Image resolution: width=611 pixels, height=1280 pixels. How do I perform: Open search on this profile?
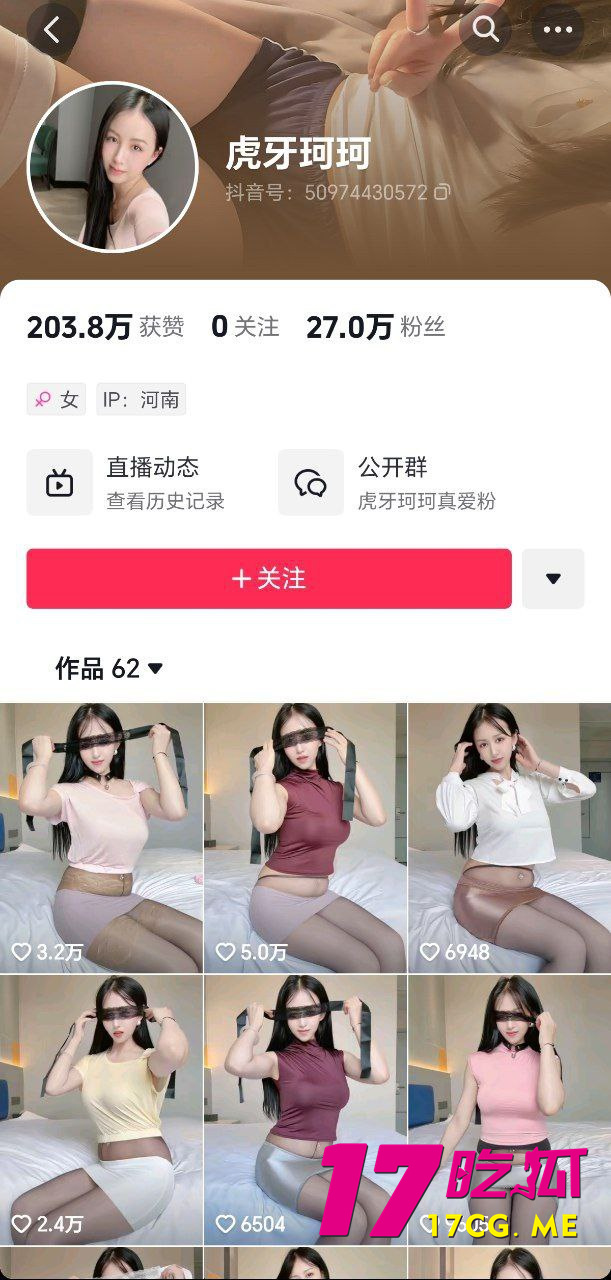(x=485, y=30)
